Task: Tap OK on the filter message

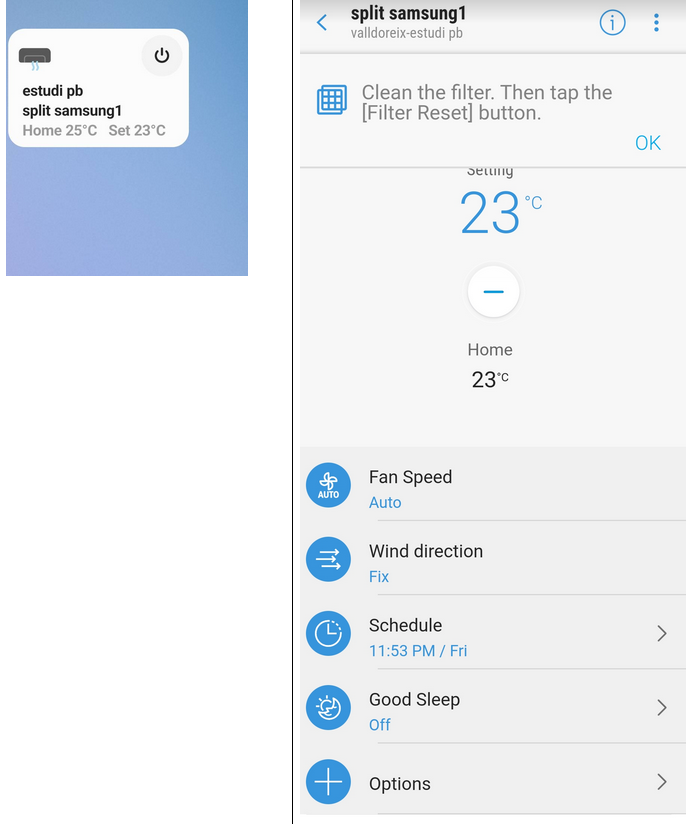Action: [647, 143]
